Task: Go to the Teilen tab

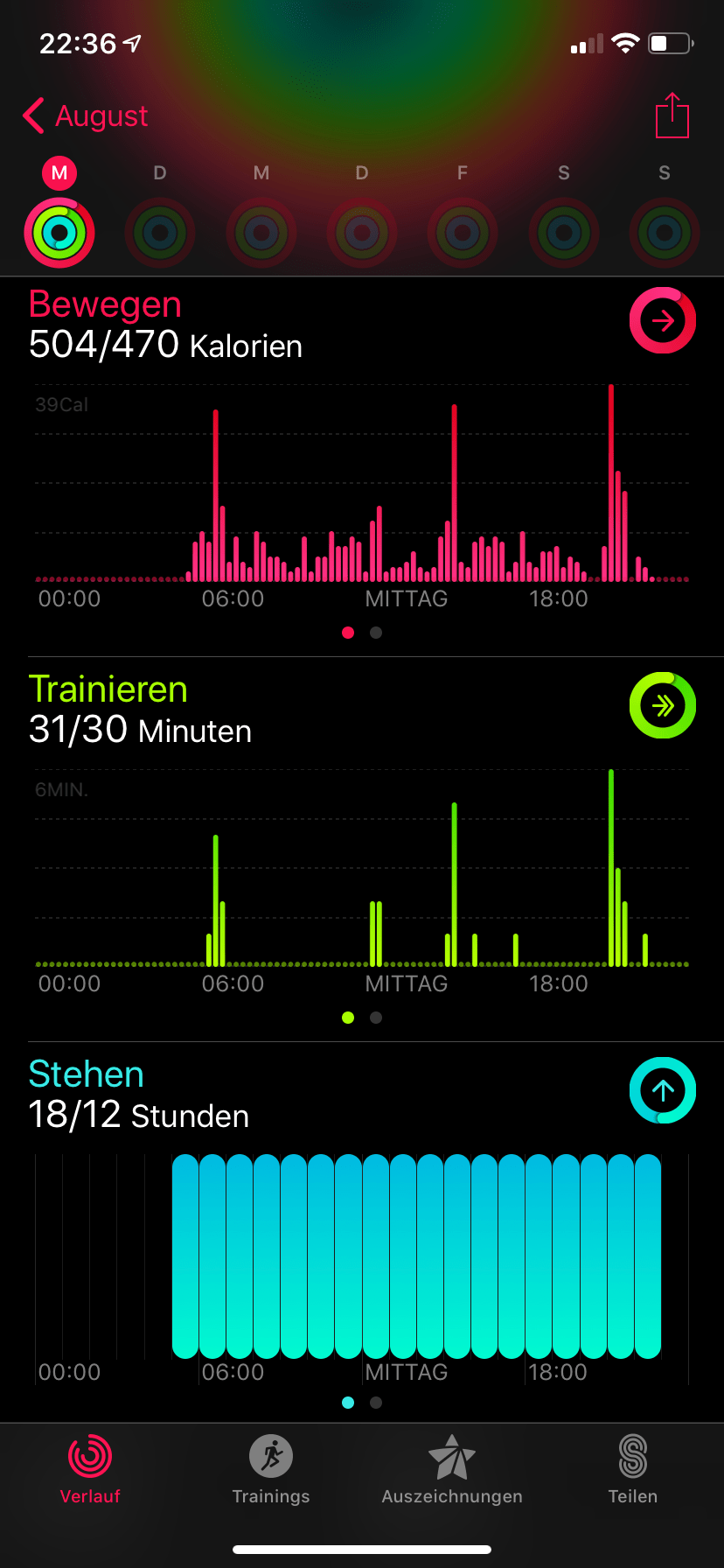Action: pos(632,1470)
